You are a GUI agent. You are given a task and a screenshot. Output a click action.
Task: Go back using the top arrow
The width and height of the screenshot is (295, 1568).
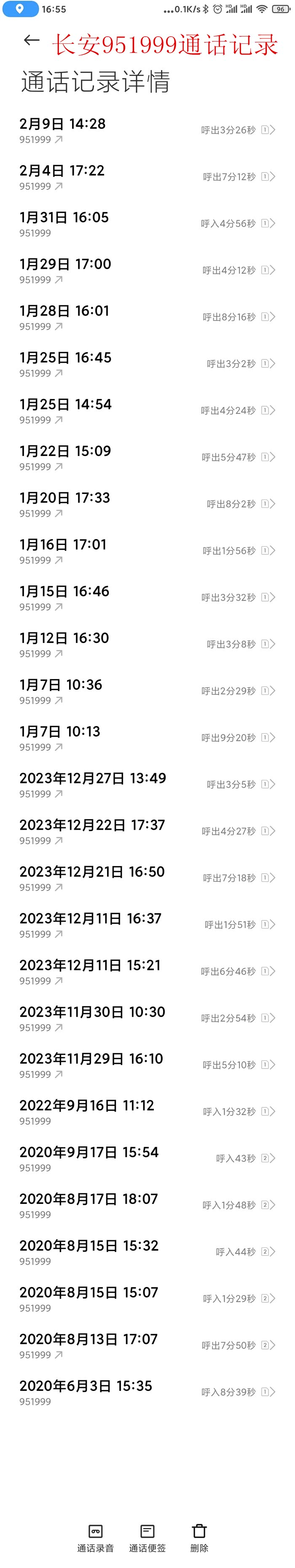coord(31,41)
